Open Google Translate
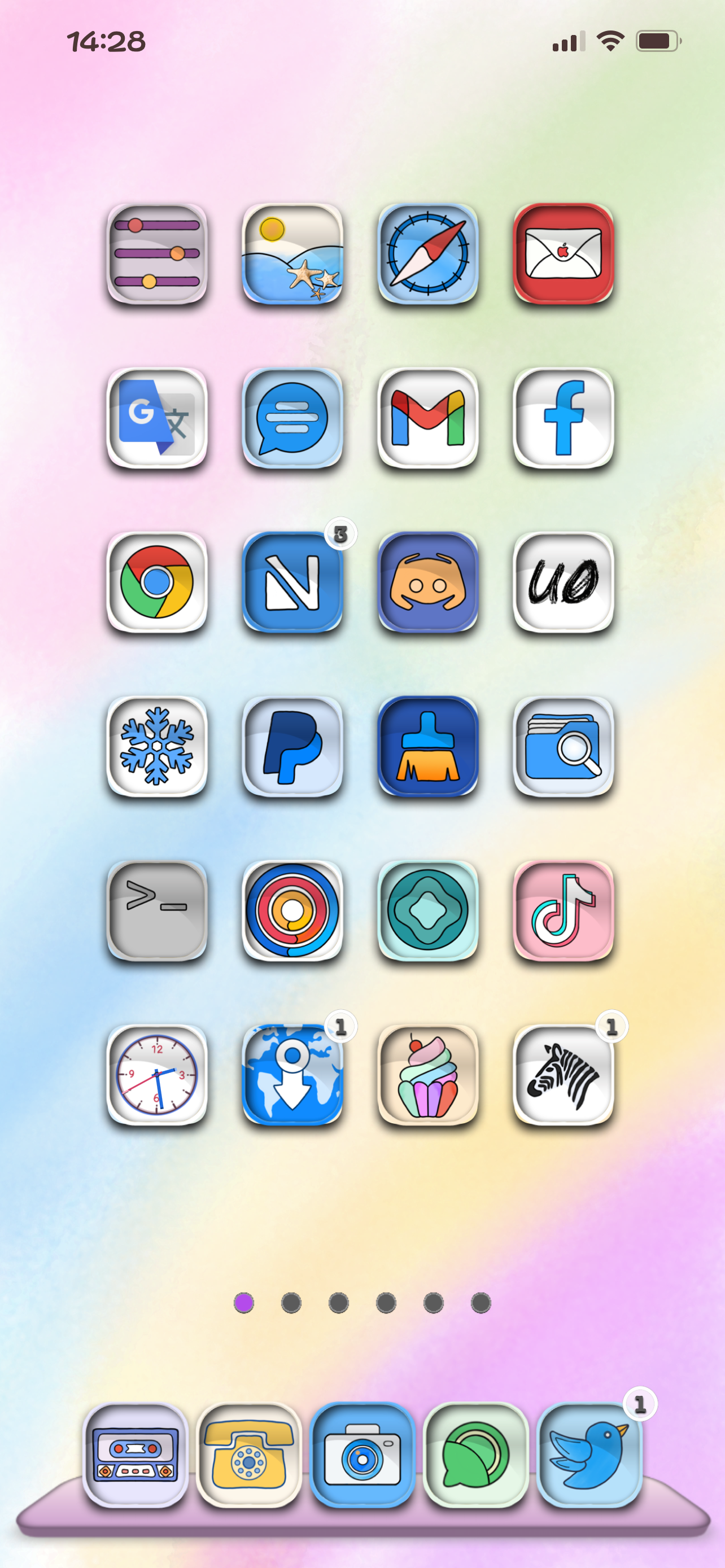The image size is (725, 1568). pyautogui.click(x=157, y=418)
